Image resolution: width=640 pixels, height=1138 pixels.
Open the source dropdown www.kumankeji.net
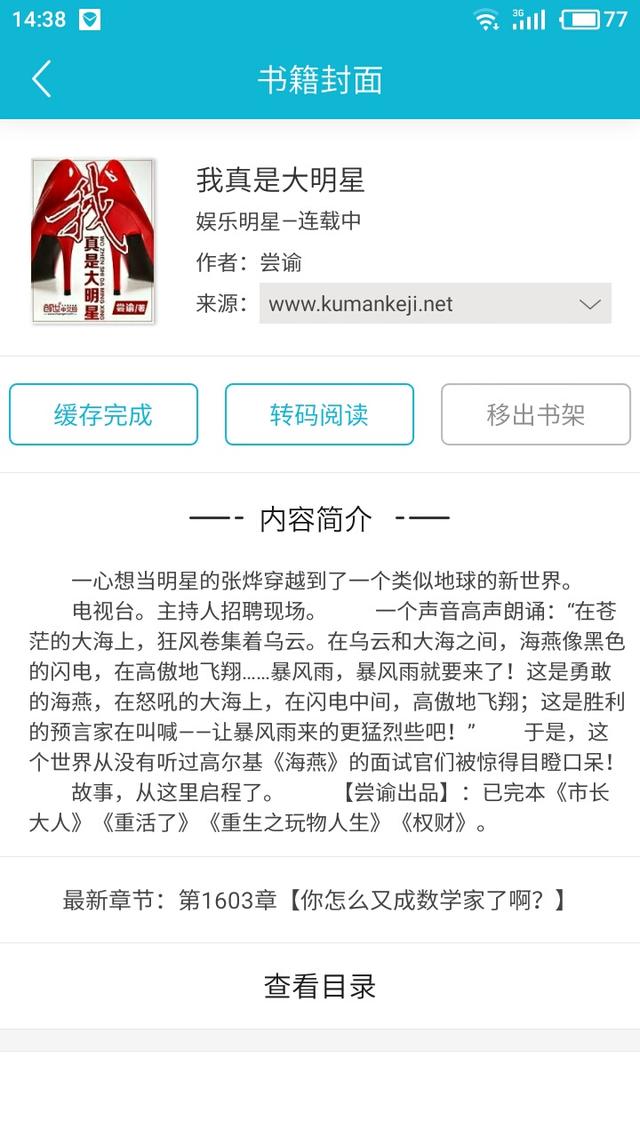tap(435, 303)
